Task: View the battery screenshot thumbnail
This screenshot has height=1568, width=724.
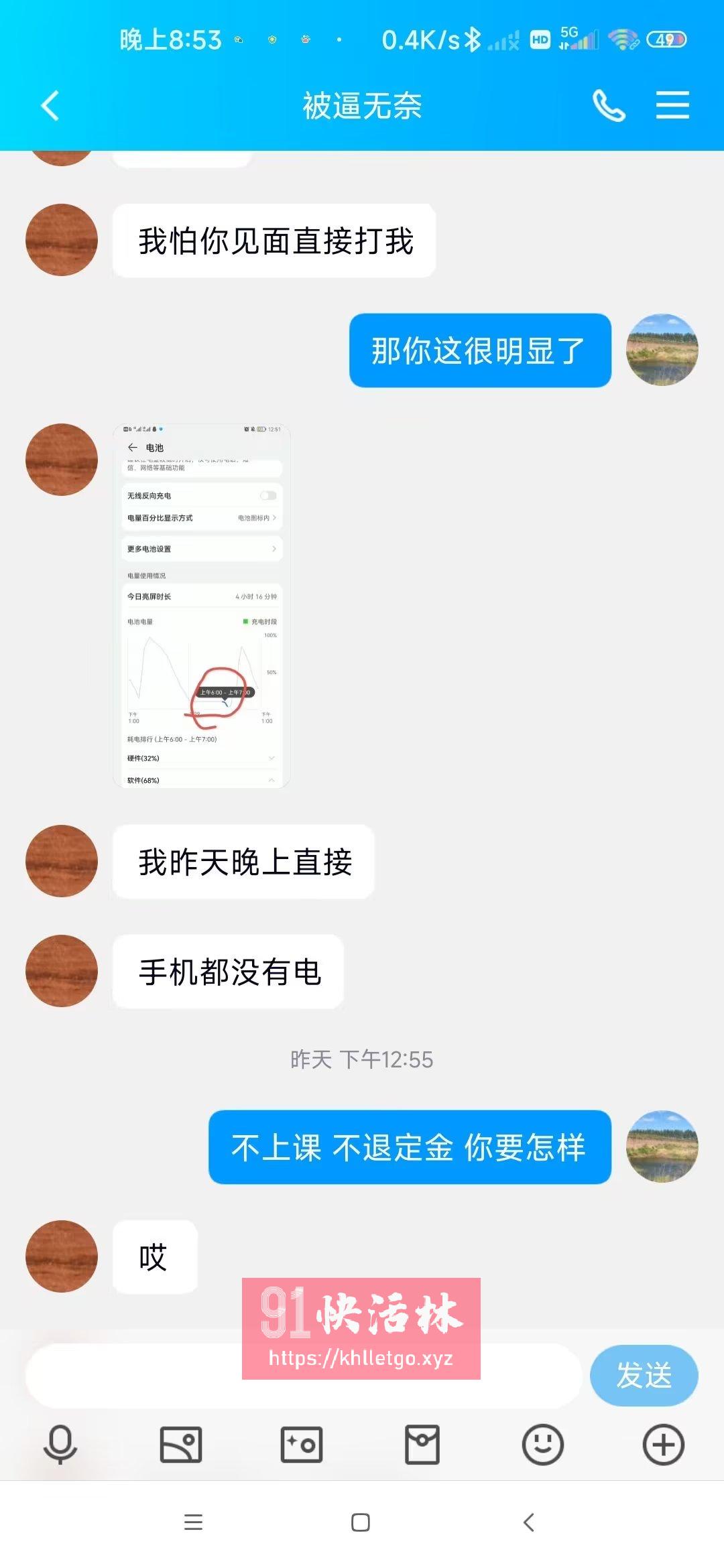Action: click(202, 606)
